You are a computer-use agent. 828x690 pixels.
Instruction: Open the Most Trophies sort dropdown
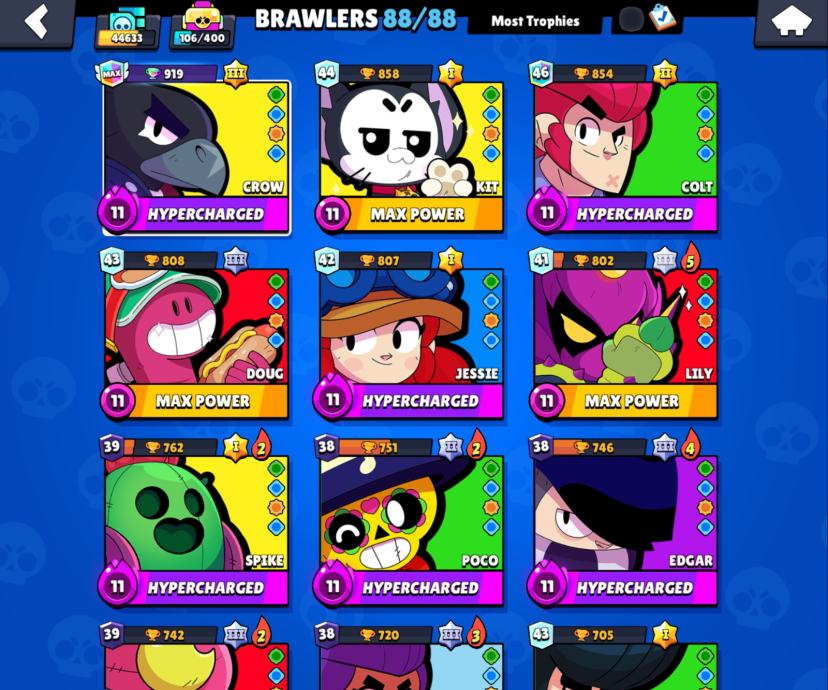534,21
